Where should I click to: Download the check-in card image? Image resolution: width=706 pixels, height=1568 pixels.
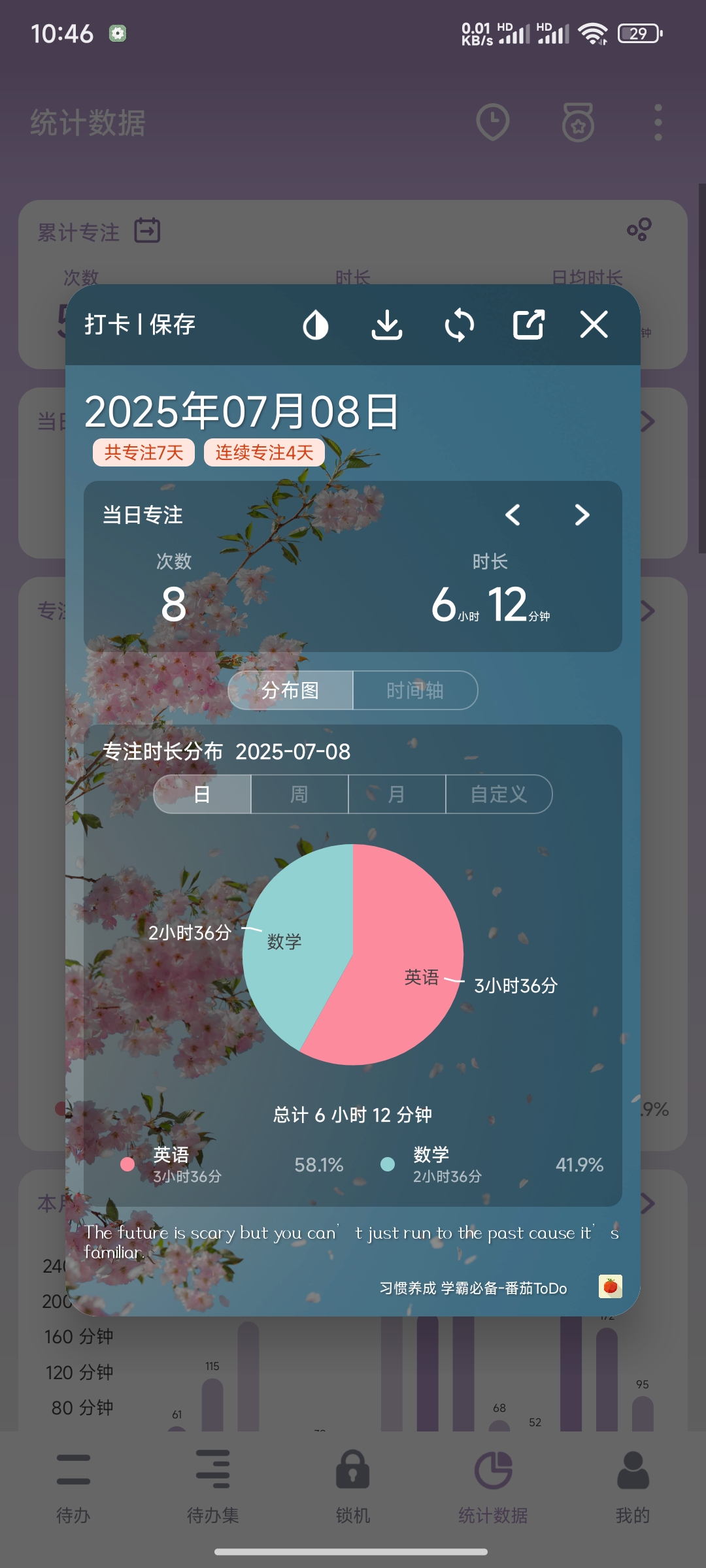(387, 325)
